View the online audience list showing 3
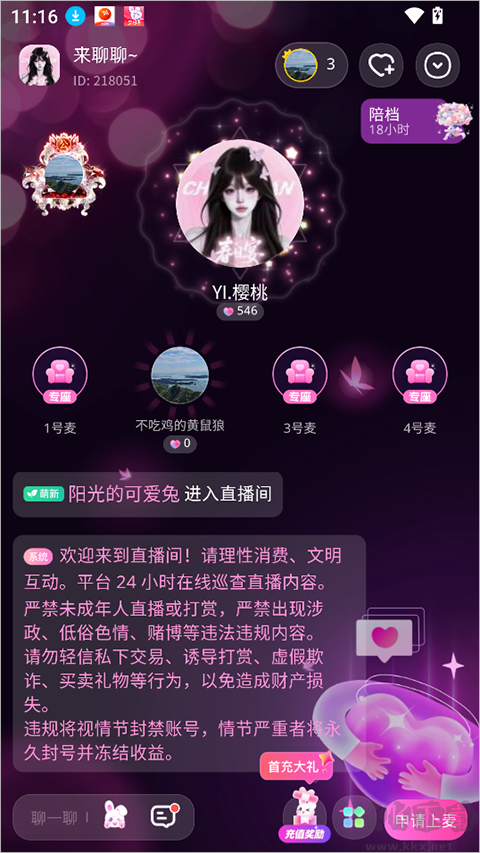The width and height of the screenshot is (480, 853). click(x=312, y=65)
